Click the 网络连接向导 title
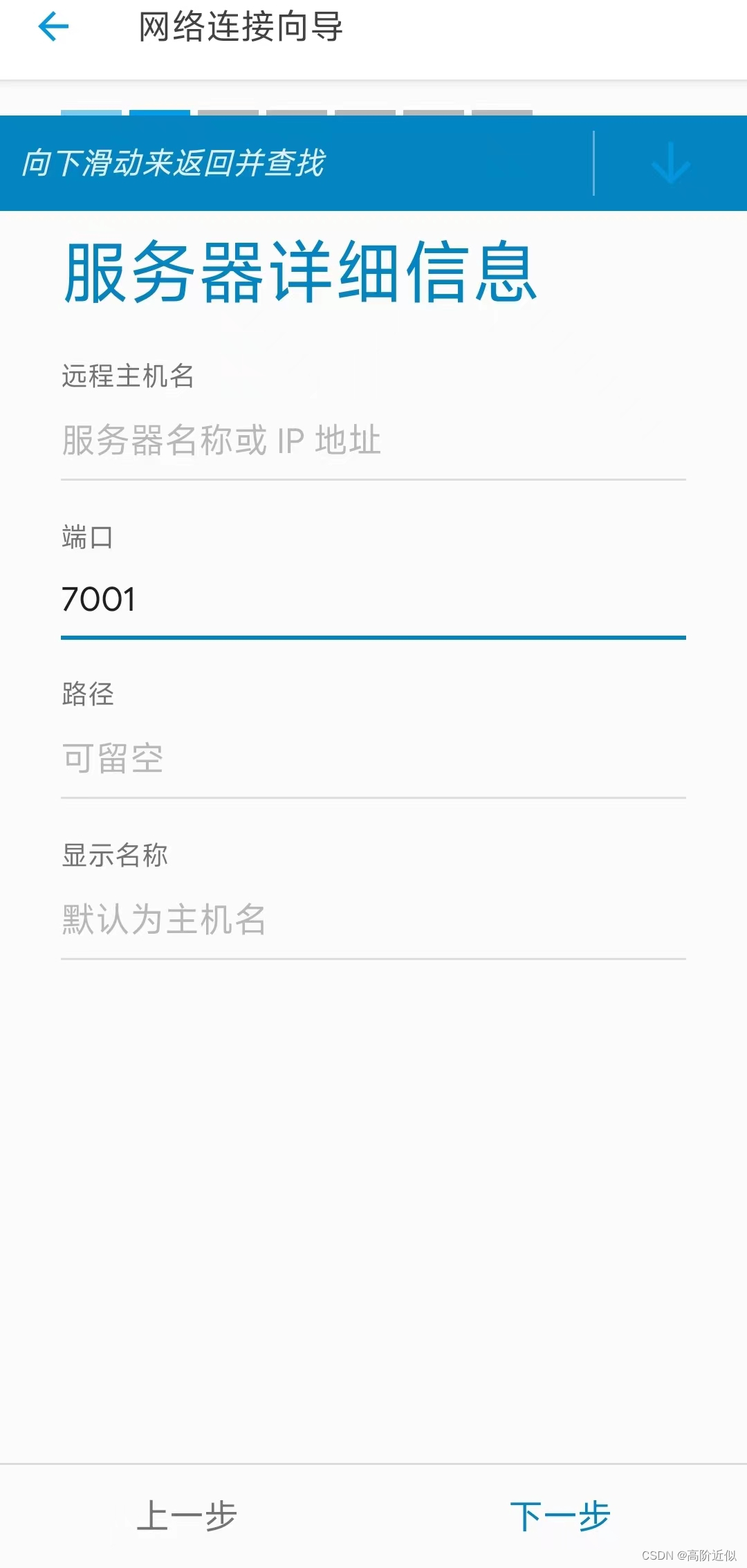This screenshot has height=1568, width=747. click(242, 28)
